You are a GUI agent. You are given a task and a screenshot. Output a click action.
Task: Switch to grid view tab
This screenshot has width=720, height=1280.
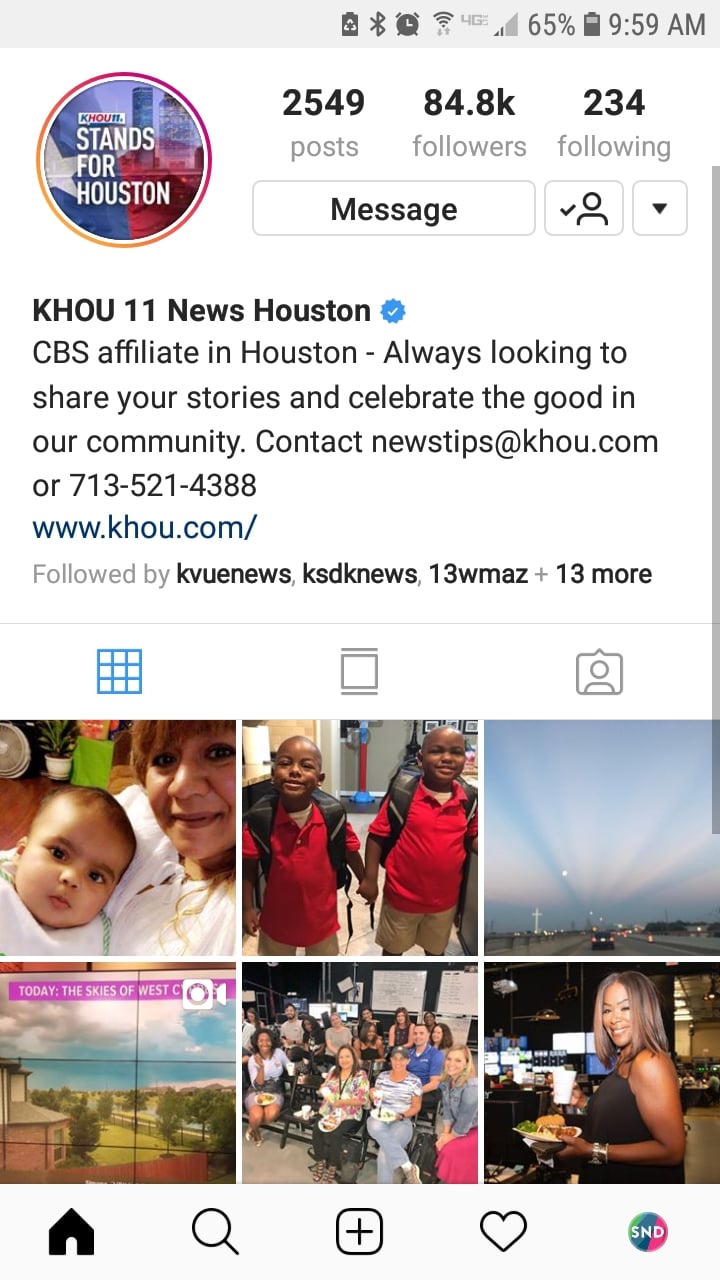120,671
